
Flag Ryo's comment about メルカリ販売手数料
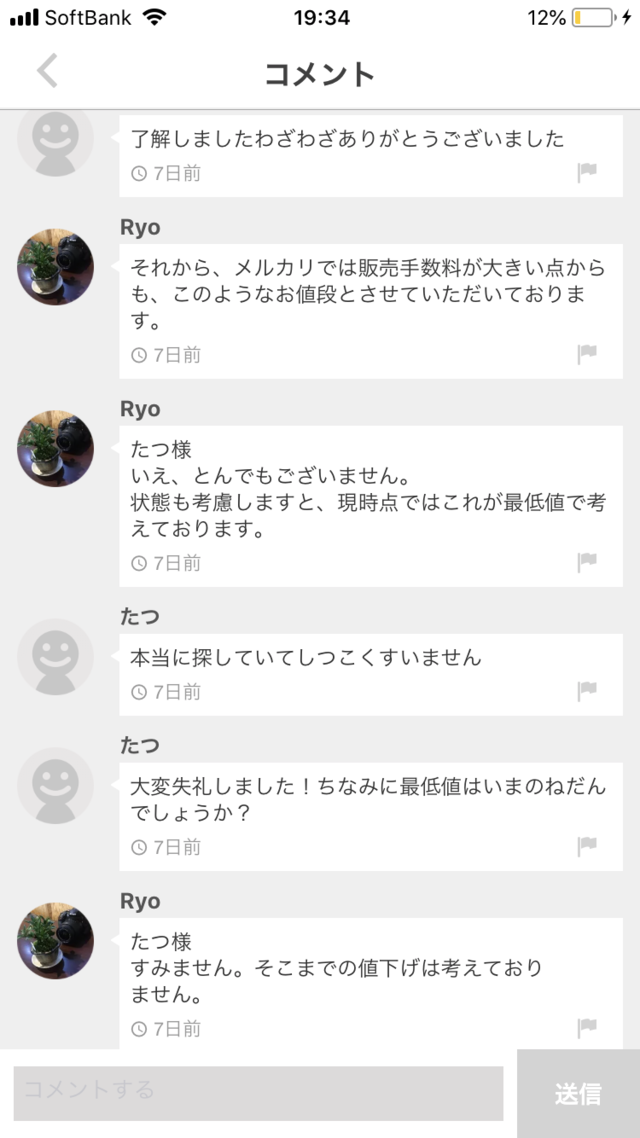point(587,355)
